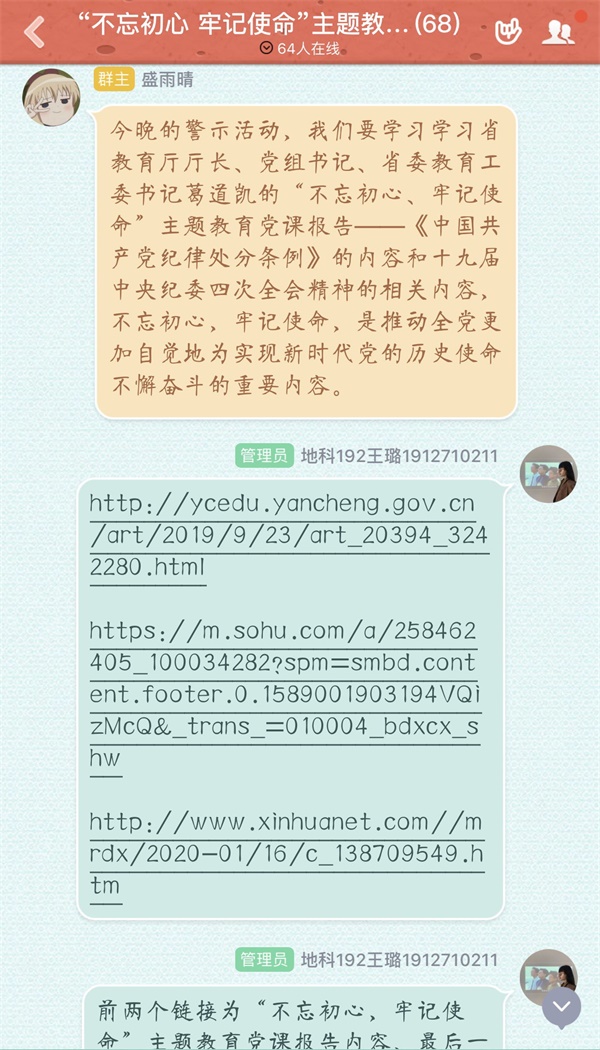View 盛雨晴's profile avatar
The height and width of the screenshot is (1050, 600).
coord(50,98)
